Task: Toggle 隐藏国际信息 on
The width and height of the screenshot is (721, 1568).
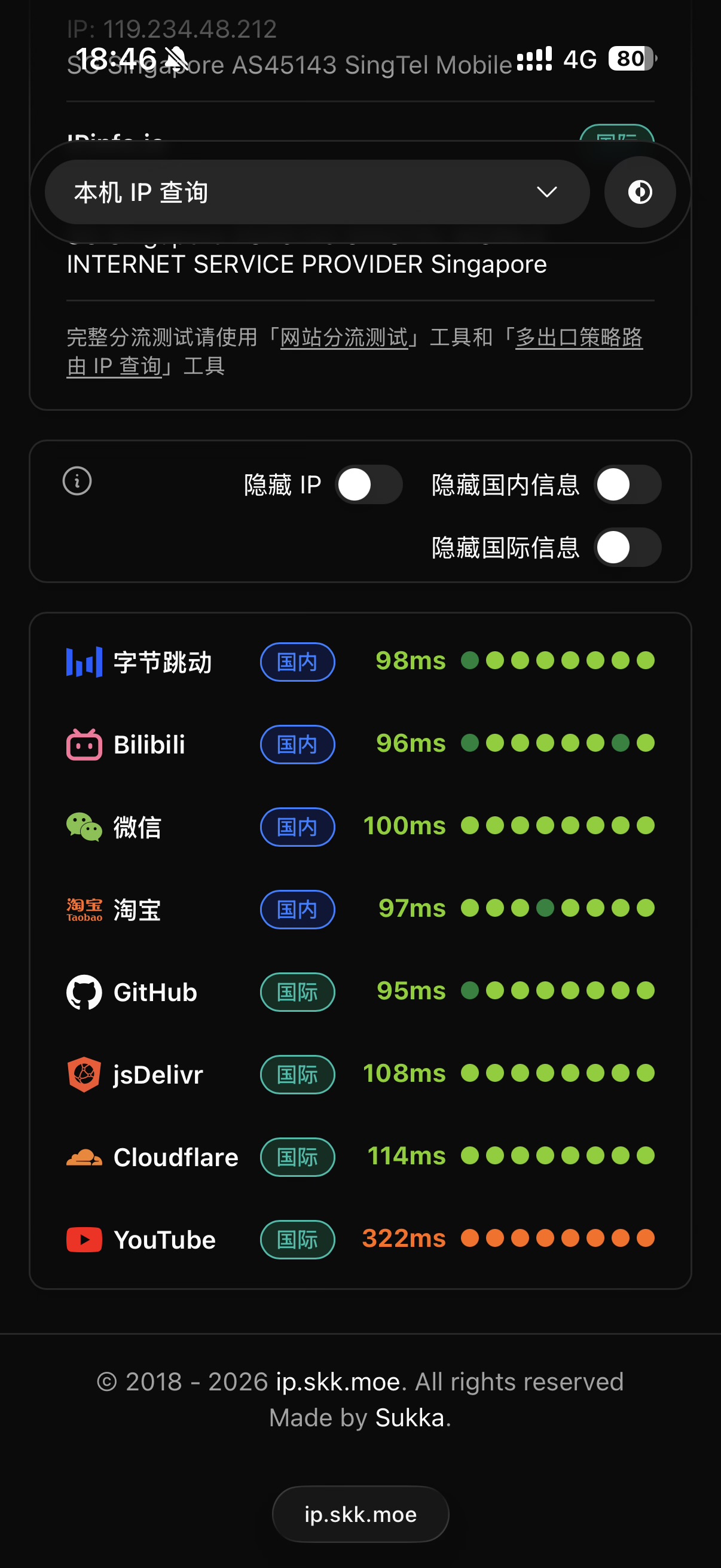Action: (627, 548)
